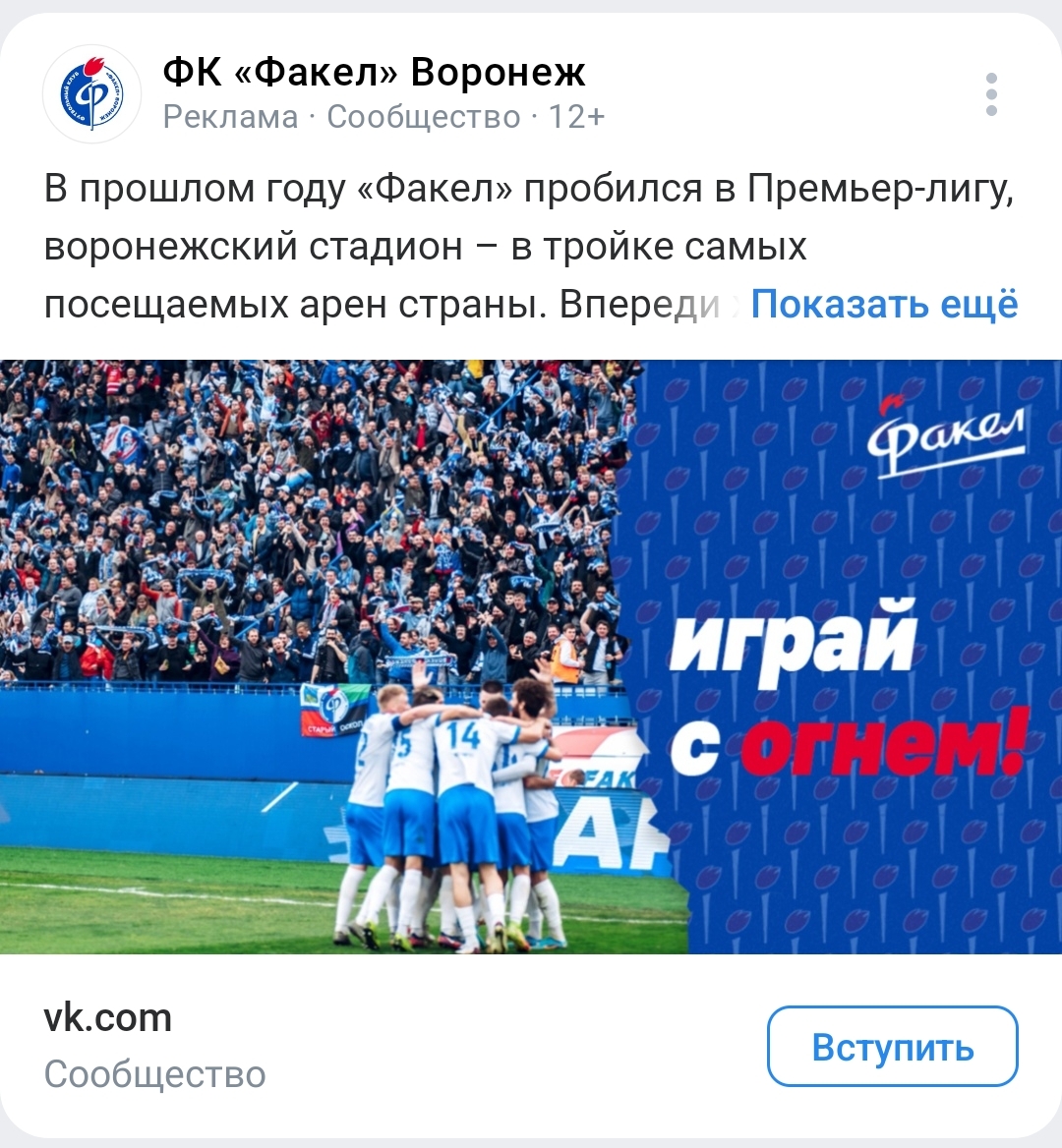Open the ФК «Факел» Воронеж community avatar
The image size is (1062, 1148).
91,94
